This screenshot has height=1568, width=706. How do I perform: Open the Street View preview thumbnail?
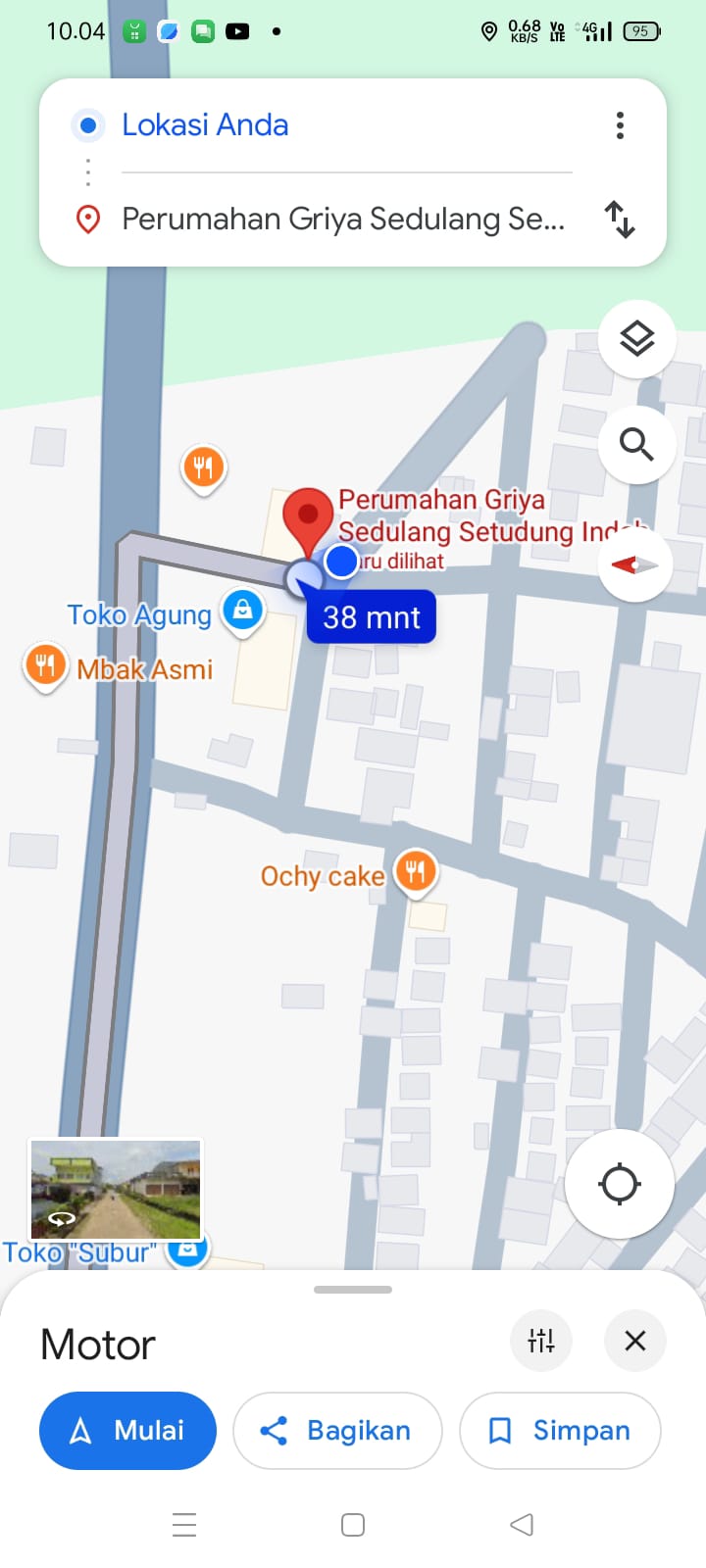[114, 1189]
